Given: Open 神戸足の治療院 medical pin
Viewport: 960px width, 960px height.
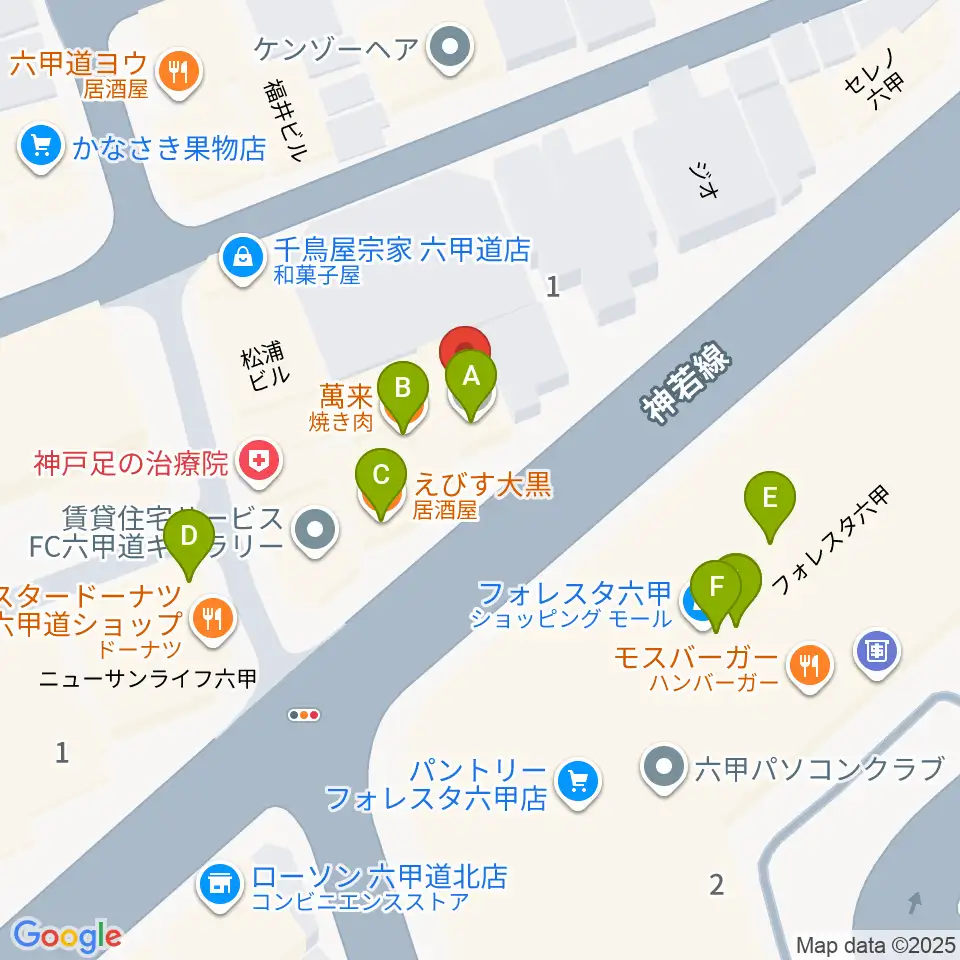Looking at the screenshot, I should (x=259, y=463).
